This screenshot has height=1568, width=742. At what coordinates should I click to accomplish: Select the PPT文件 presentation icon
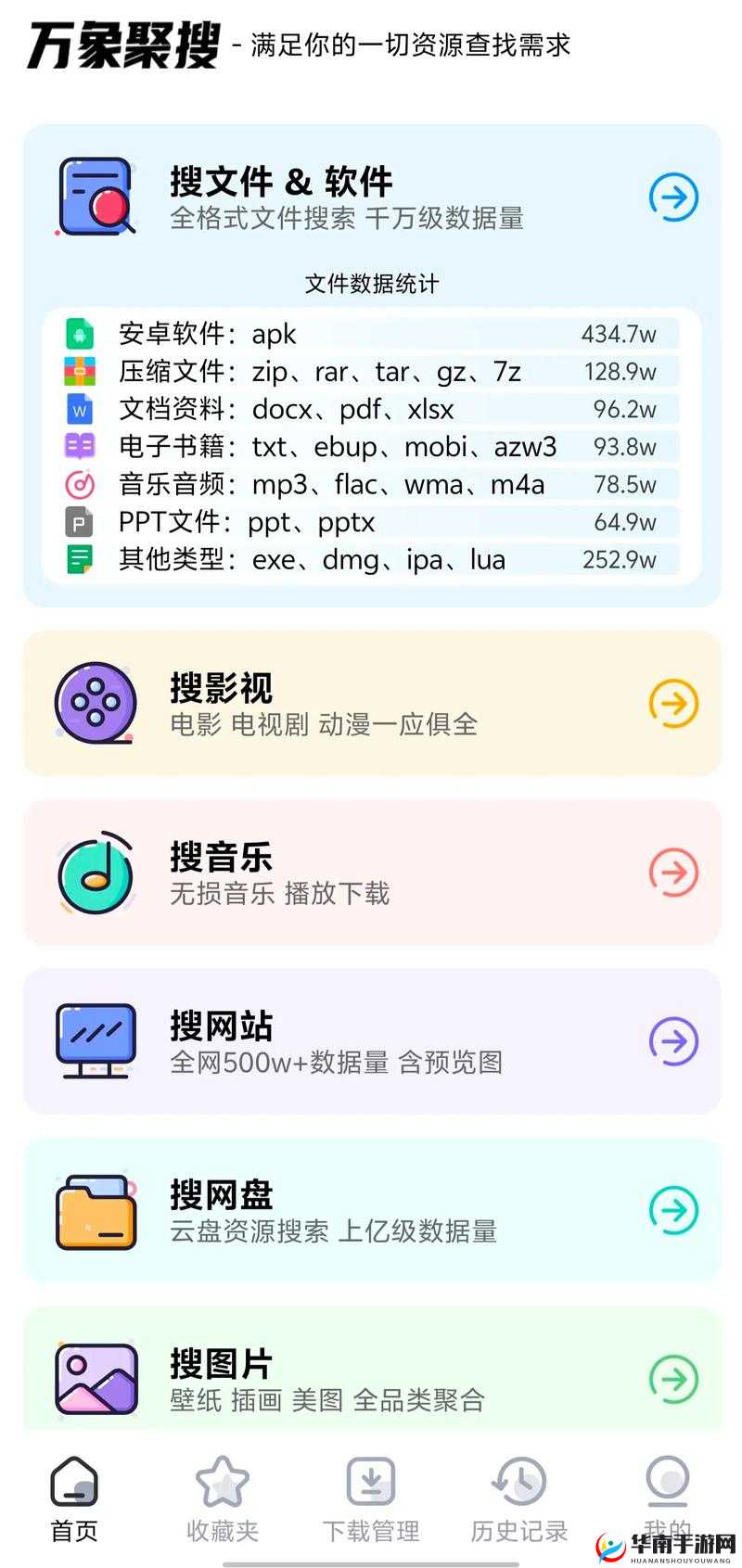coord(79,522)
